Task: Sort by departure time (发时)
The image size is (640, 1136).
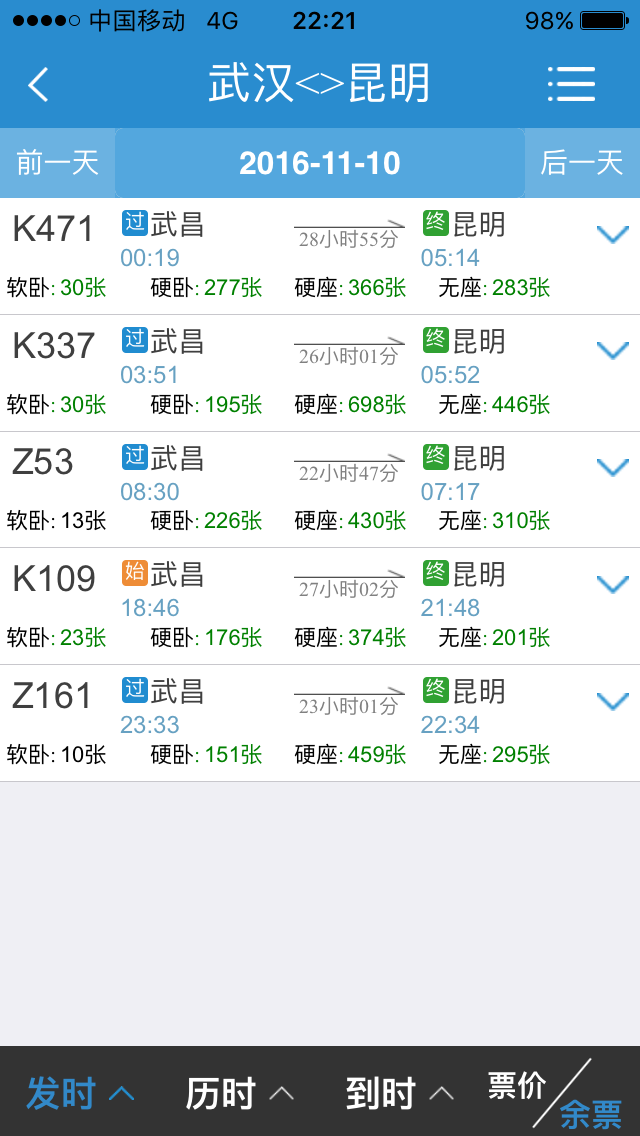Action: tap(80, 1093)
